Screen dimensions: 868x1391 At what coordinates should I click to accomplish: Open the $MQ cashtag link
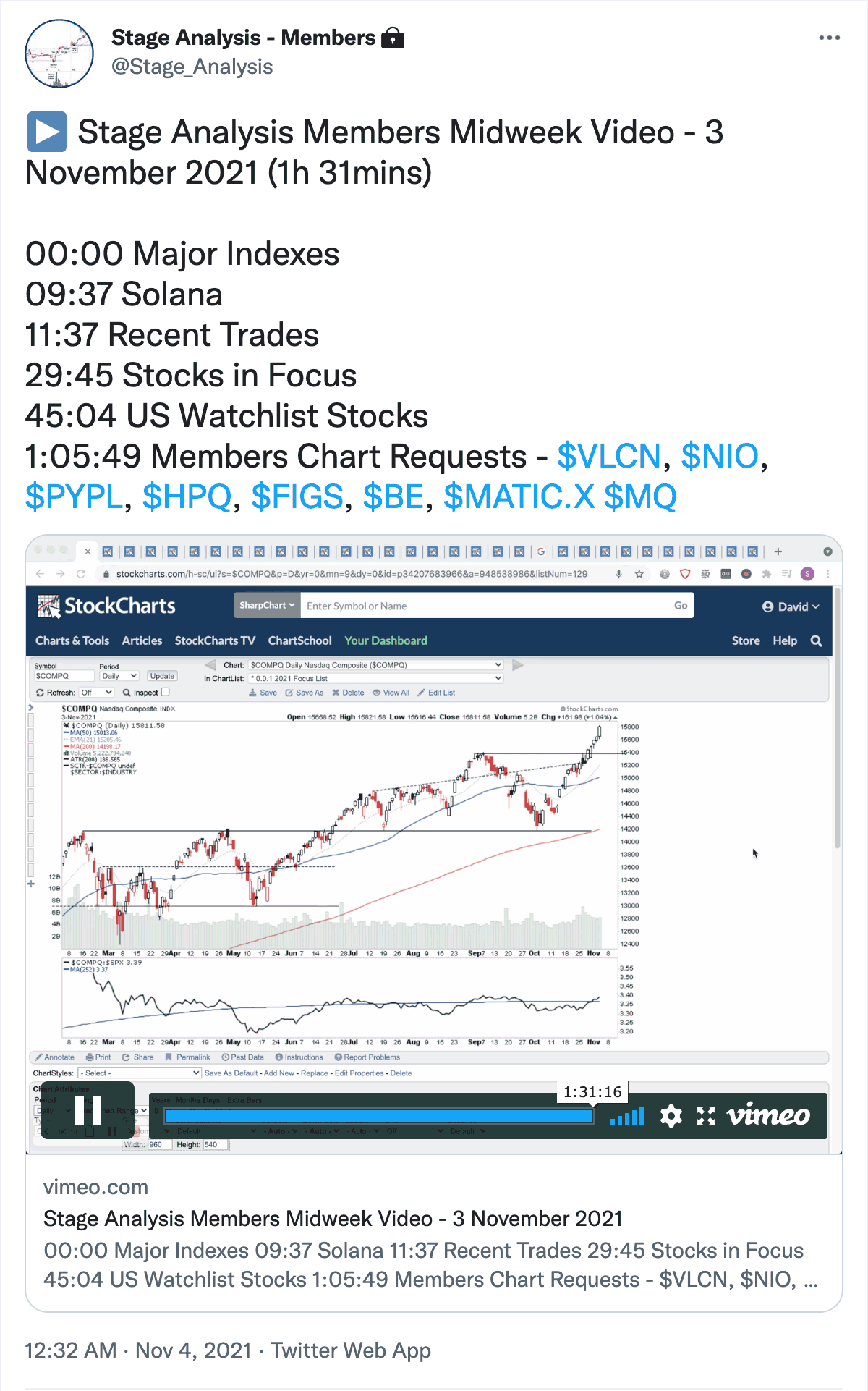[640, 497]
